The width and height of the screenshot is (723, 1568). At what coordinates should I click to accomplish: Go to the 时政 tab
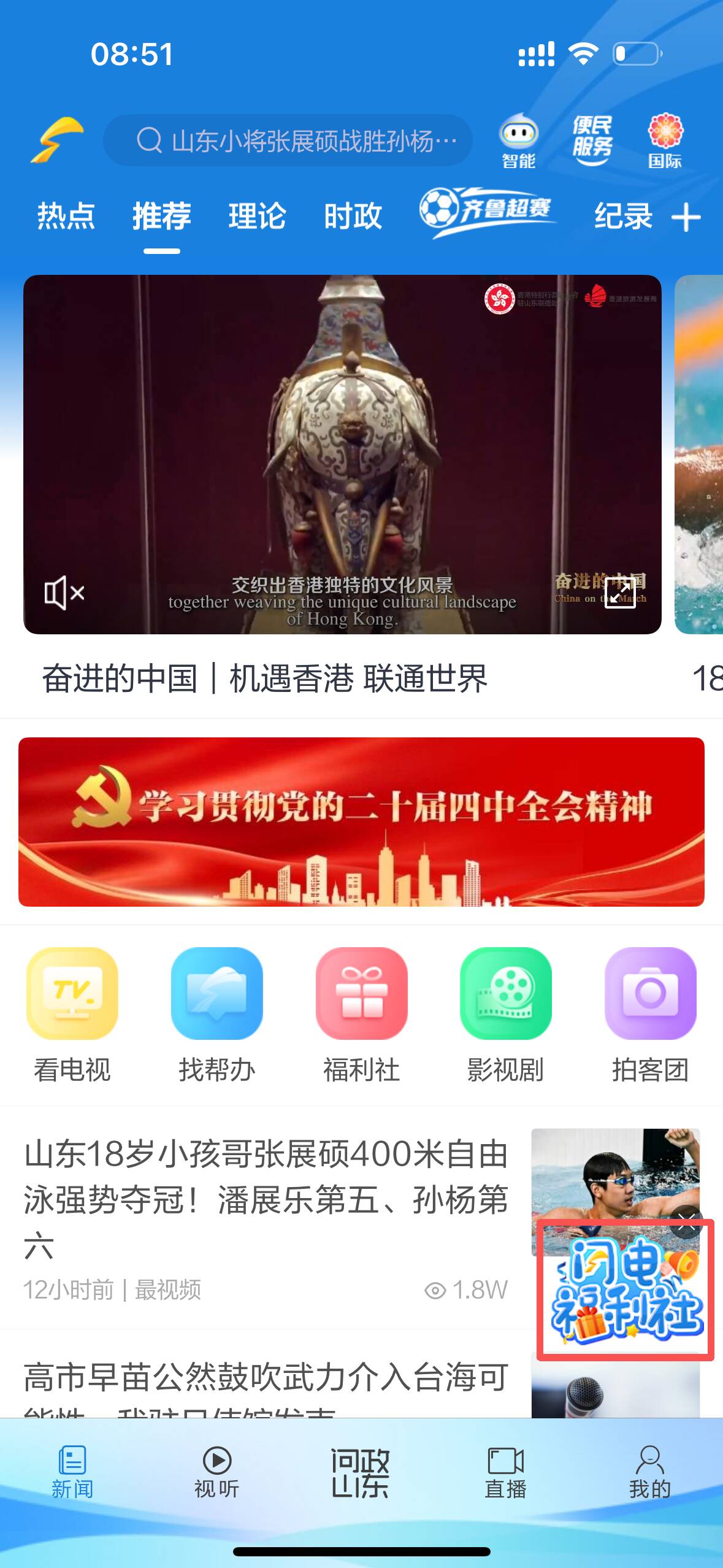(x=353, y=216)
